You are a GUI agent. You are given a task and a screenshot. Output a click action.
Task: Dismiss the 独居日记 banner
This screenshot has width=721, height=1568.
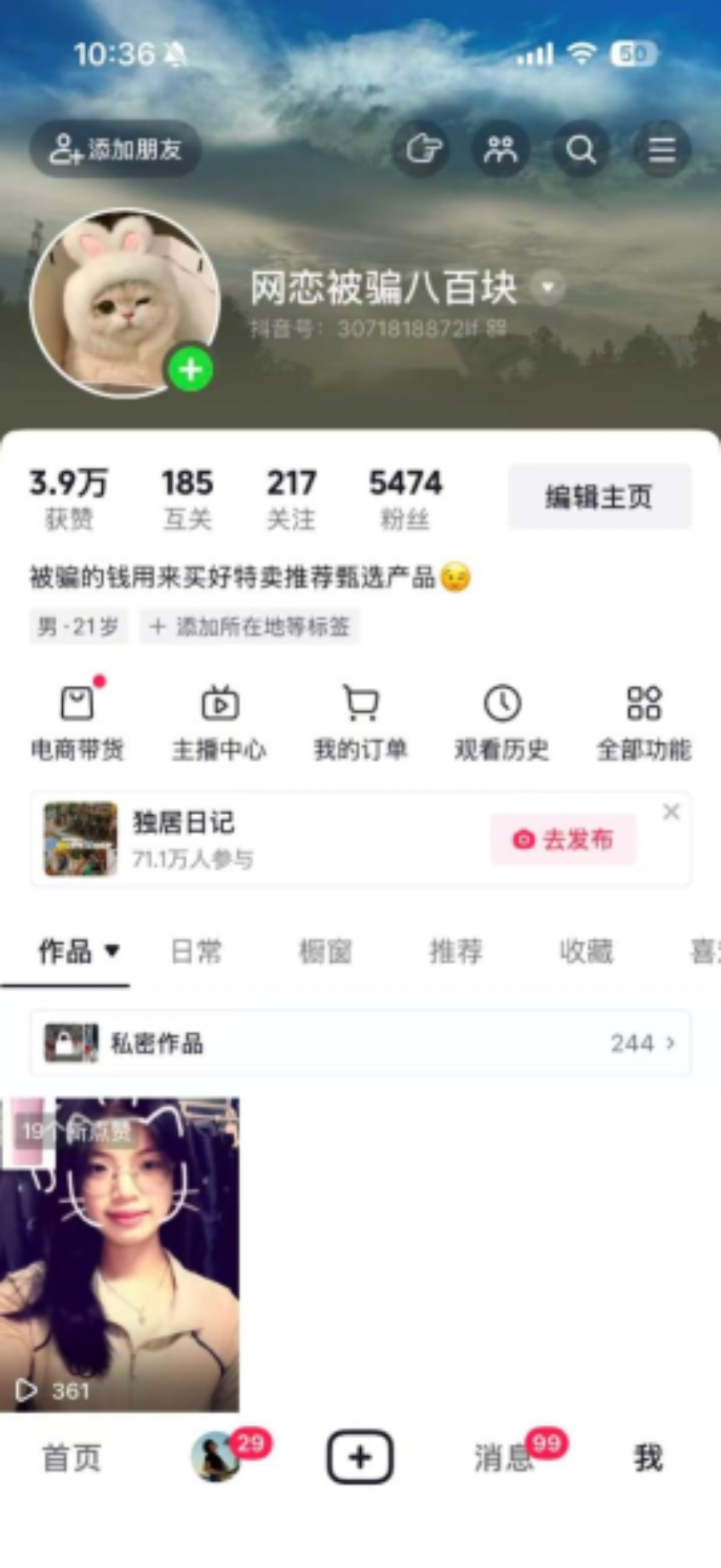pos(671,812)
